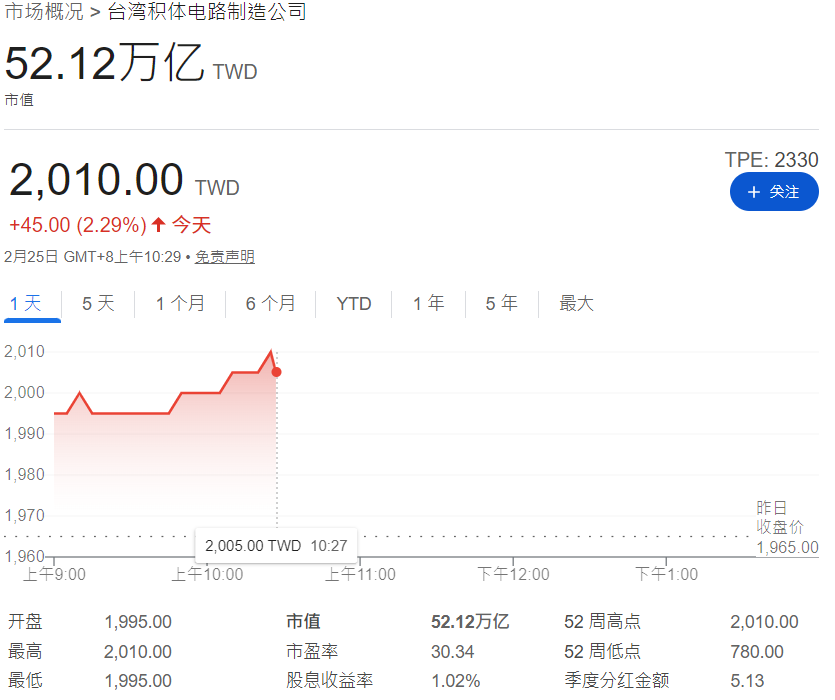Image resolution: width=835 pixels, height=700 pixels.
Task: Switch to the 5 天 chart range
Action: click(x=98, y=303)
